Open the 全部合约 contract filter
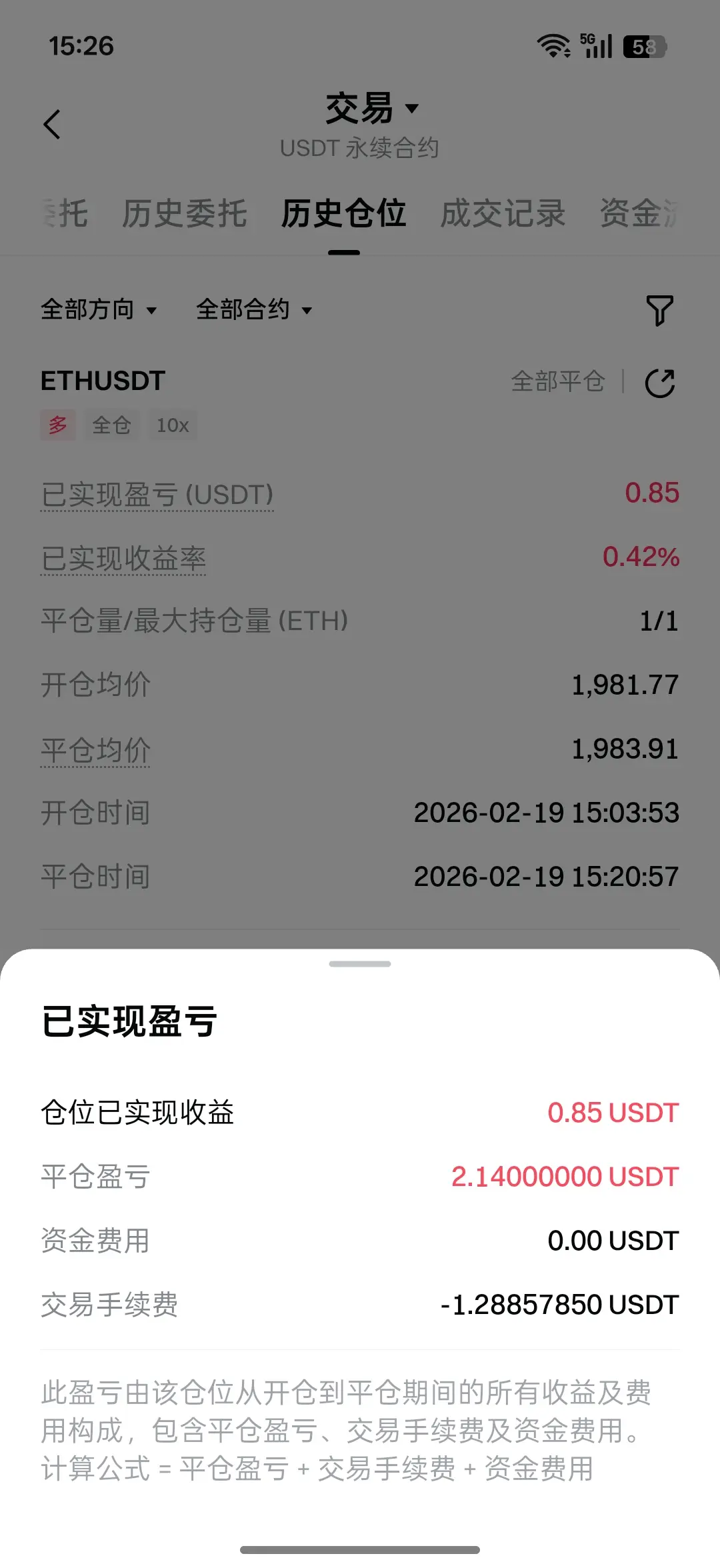The height and width of the screenshot is (1568, 720). [x=254, y=310]
